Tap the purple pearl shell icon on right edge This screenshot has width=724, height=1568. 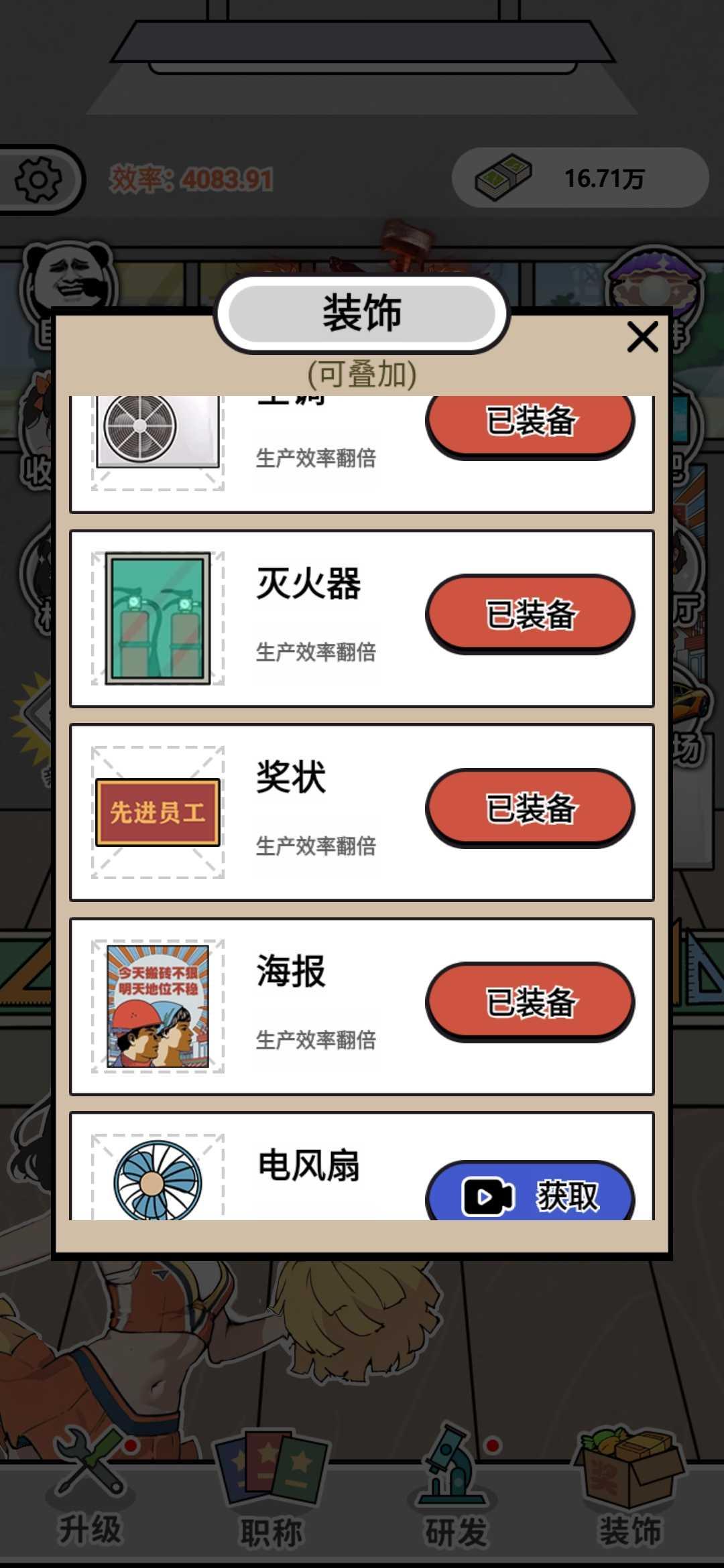(x=654, y=281)
